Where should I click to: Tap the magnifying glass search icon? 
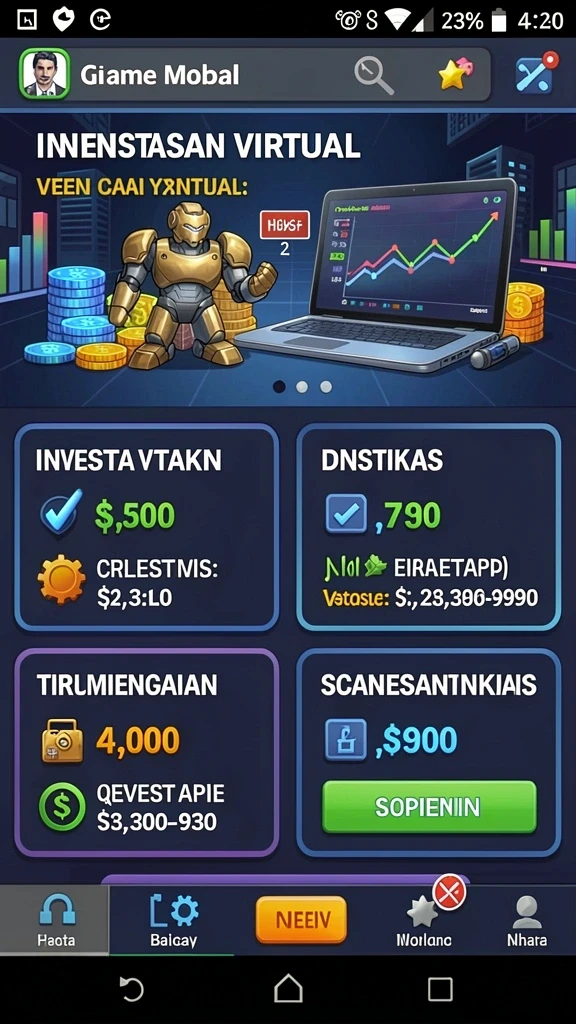[x=374, y=75]
